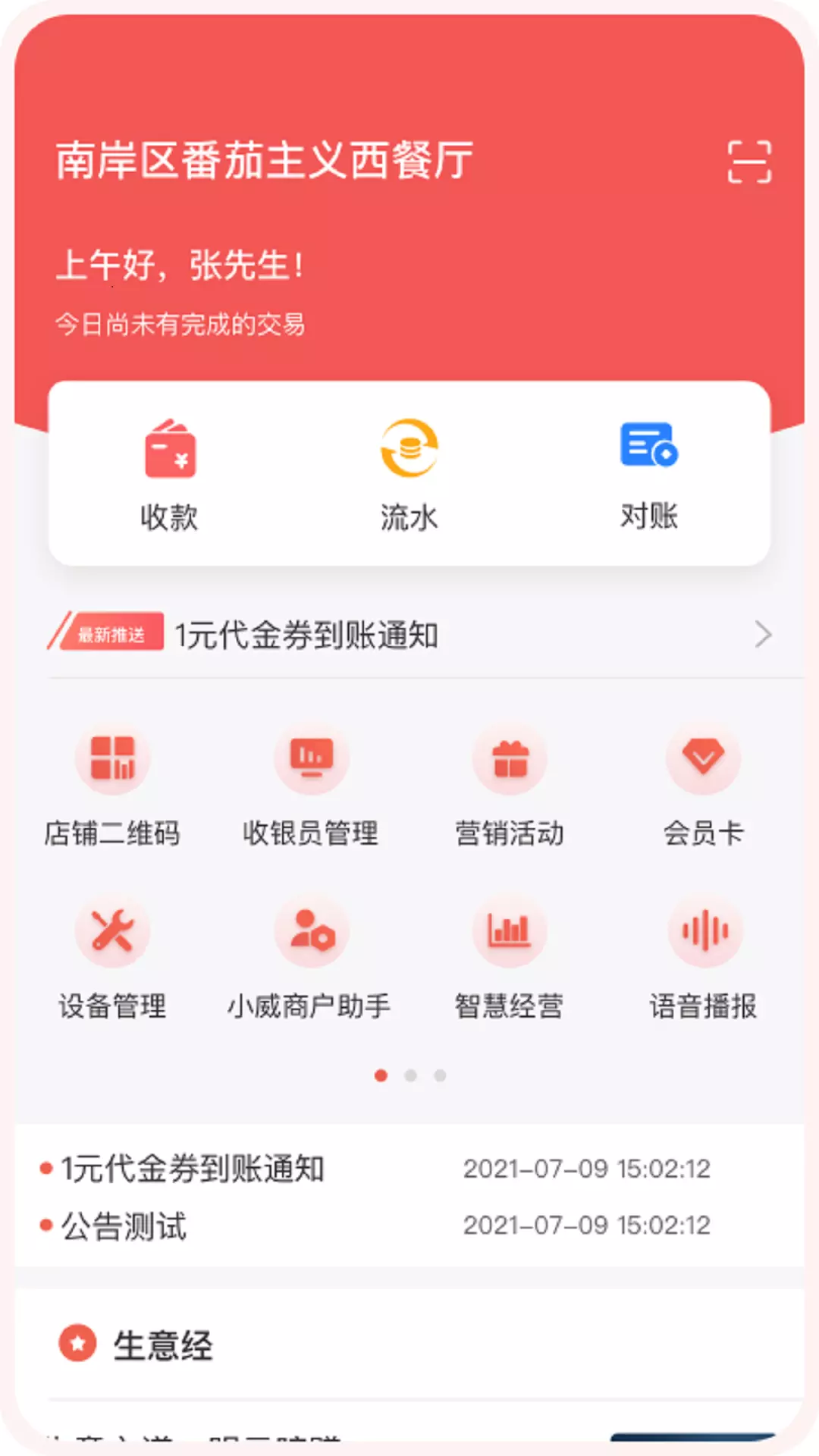Image resolution: width=819 pixels, height=1456 pixels.
Task: Open 智慧经营
Action: (x=510, y=960)
